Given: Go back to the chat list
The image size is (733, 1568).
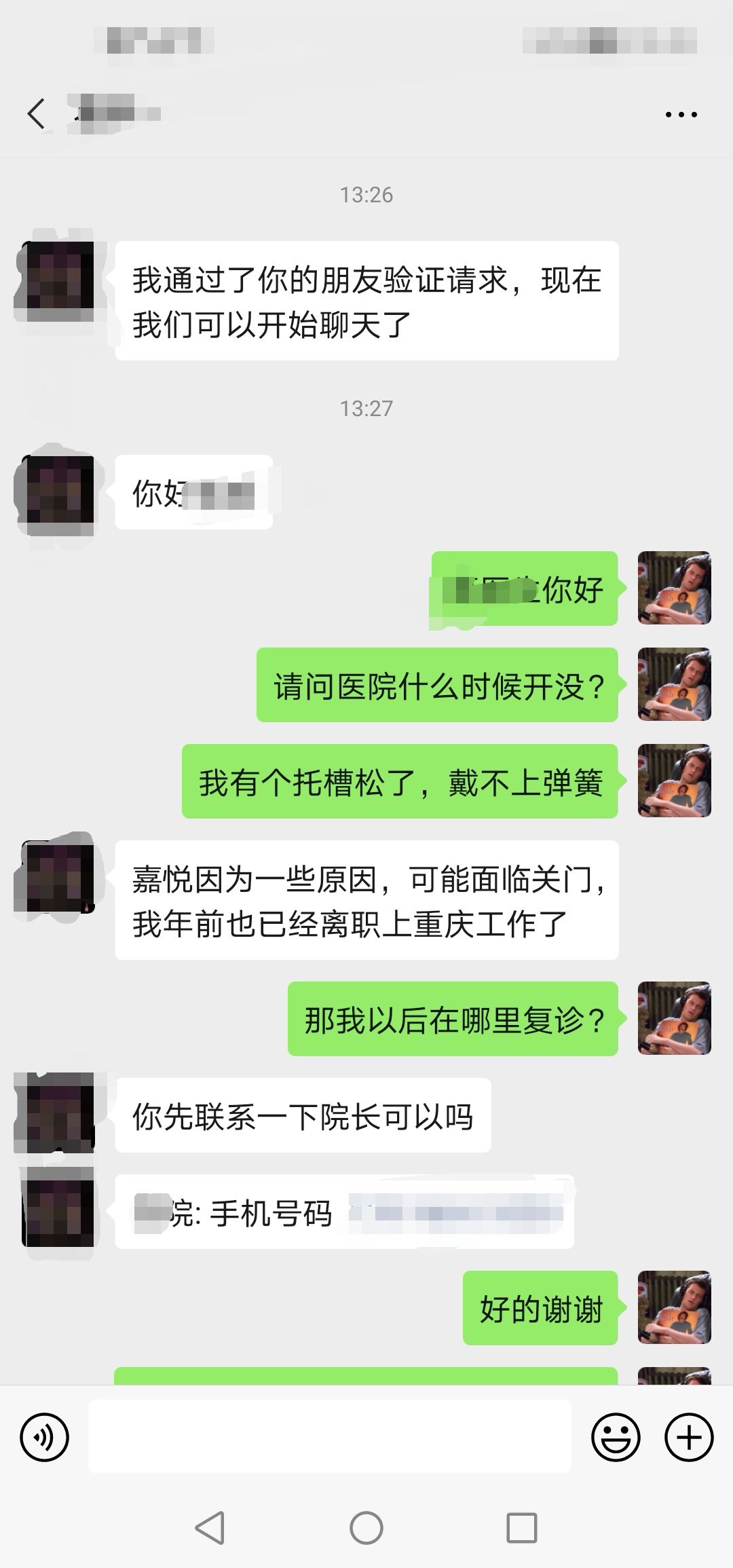Looking at the screenshot, I should coord(37,113).
